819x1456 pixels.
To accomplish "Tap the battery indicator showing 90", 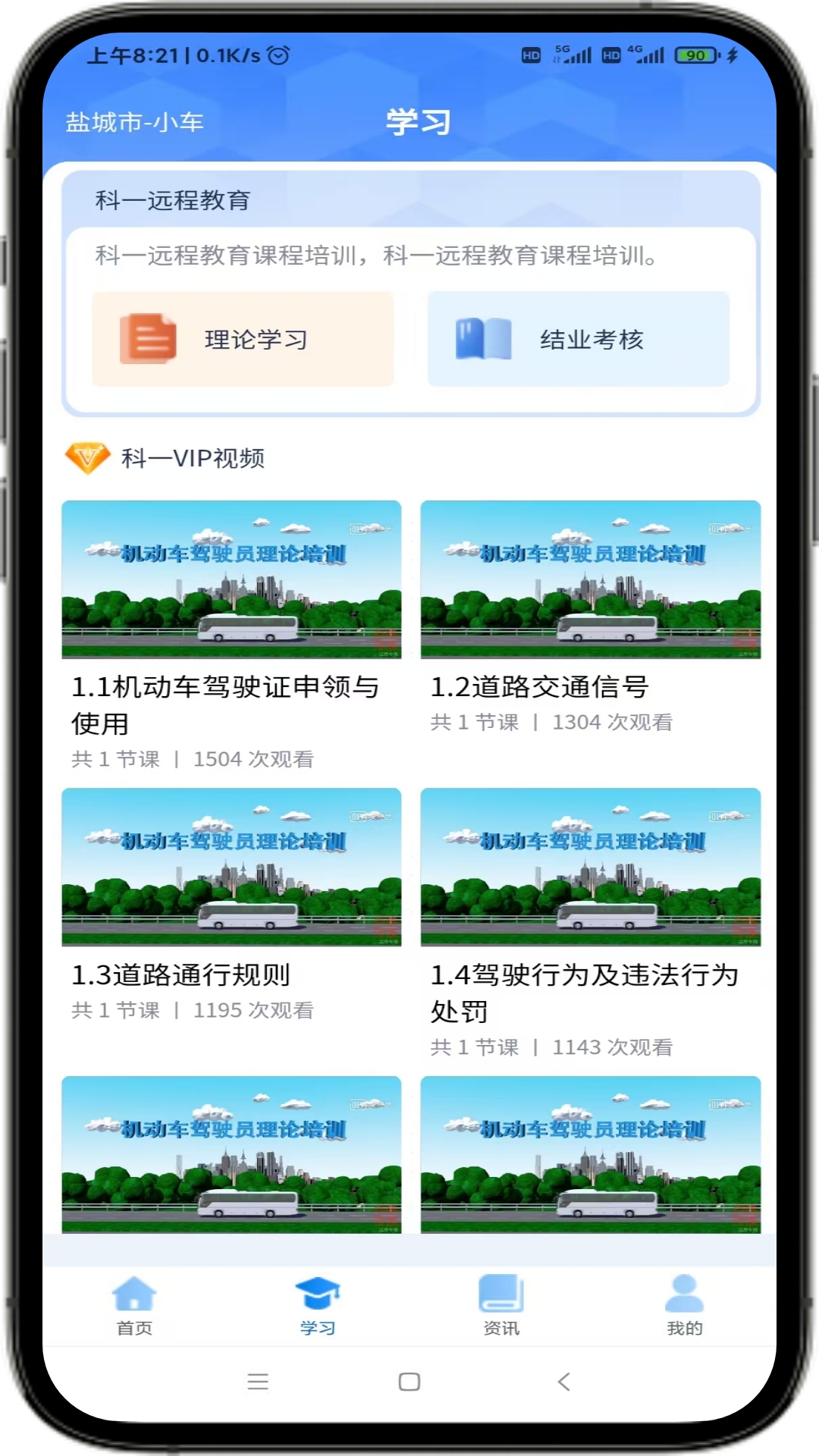I will 695,55.
